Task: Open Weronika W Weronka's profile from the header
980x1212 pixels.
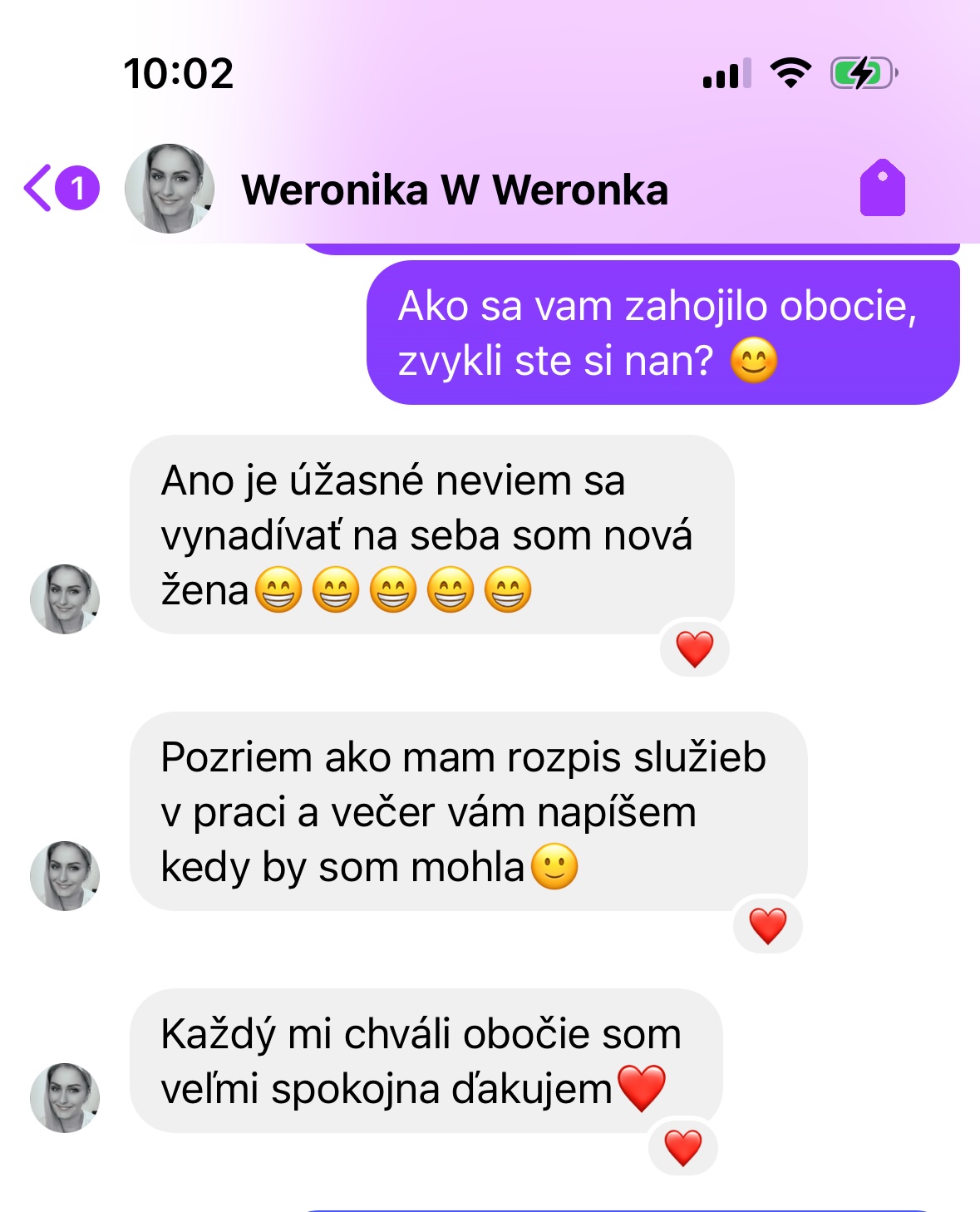Action: click(453, 190)
